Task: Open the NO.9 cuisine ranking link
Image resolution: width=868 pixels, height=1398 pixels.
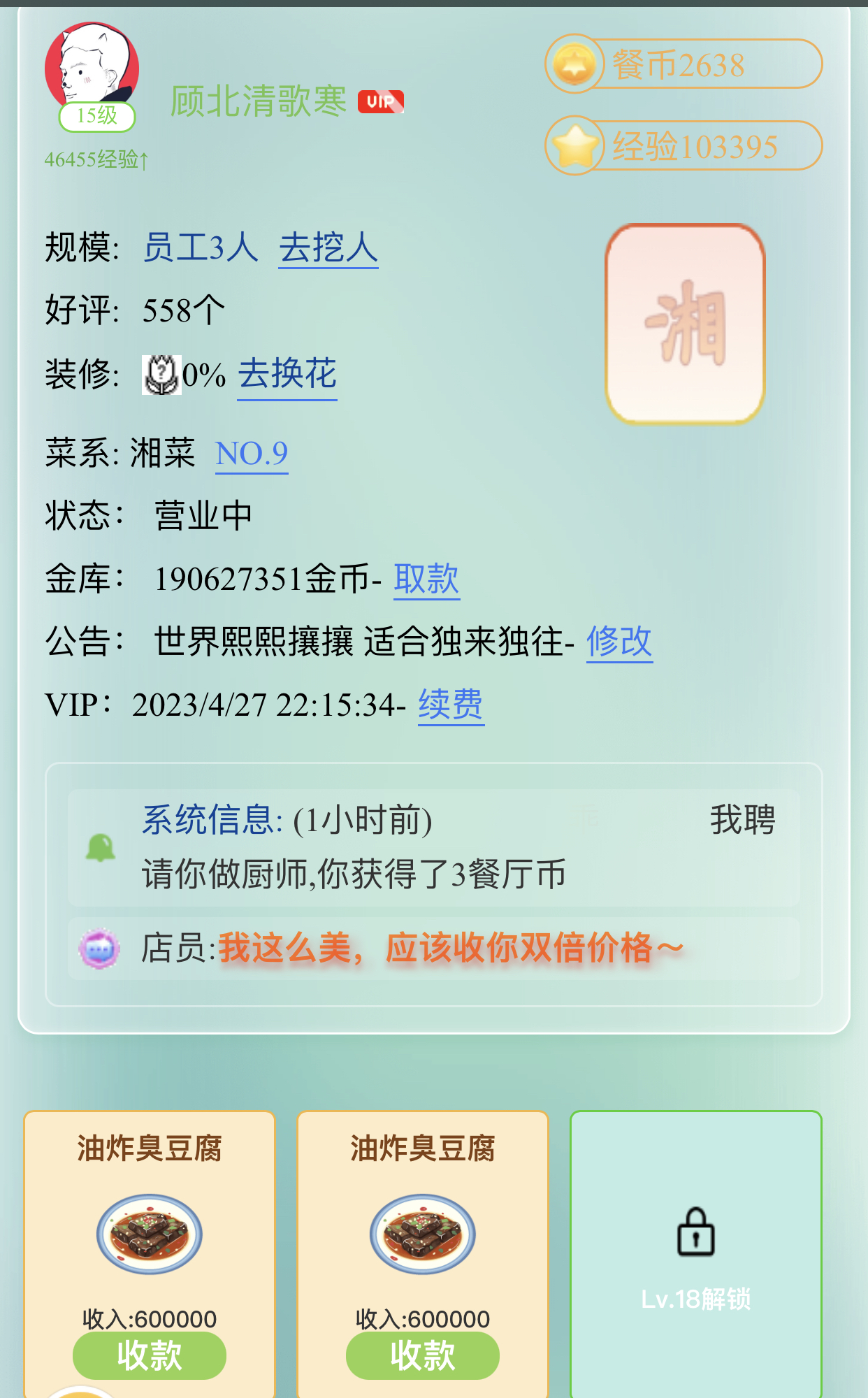Action: tap(252, 454)
